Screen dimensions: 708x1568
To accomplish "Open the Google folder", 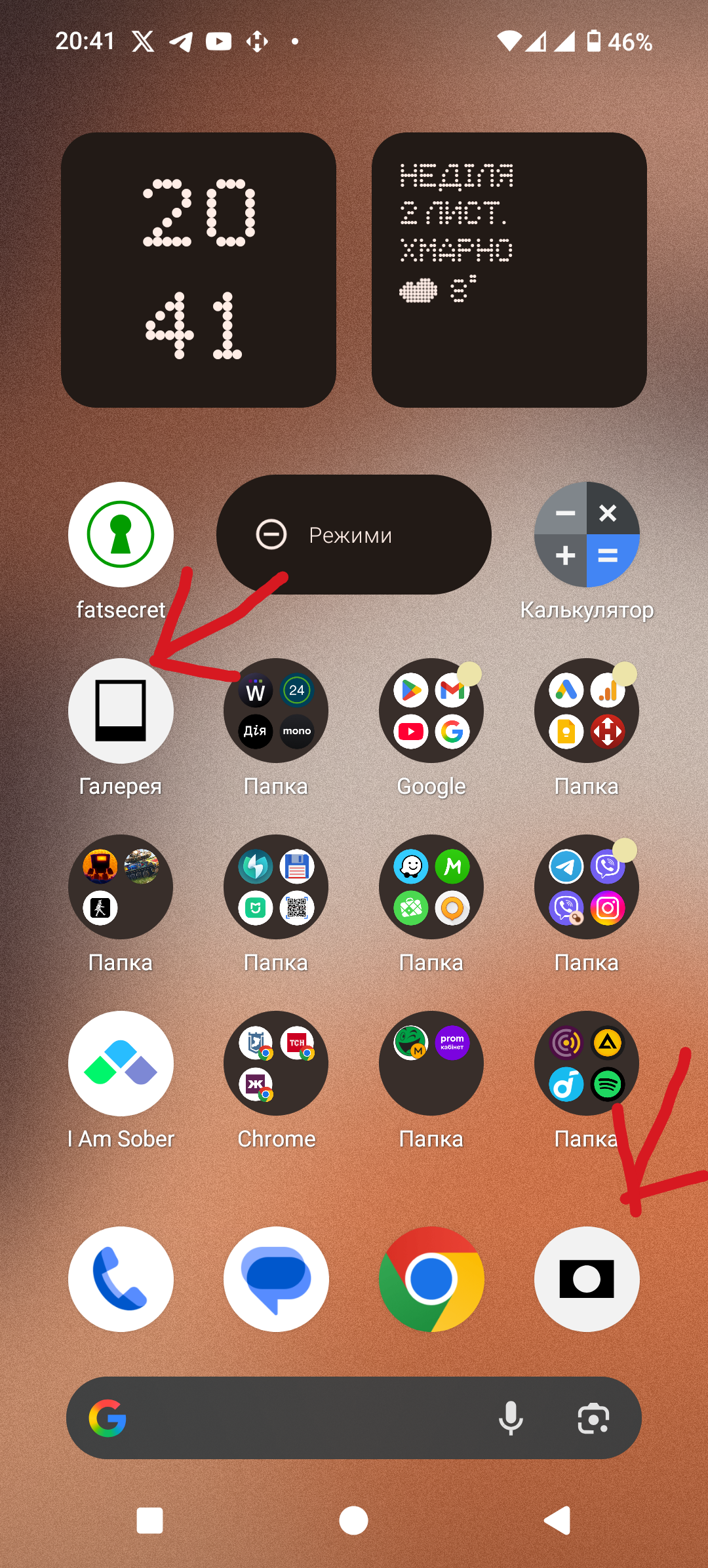I will pos(431,711).
